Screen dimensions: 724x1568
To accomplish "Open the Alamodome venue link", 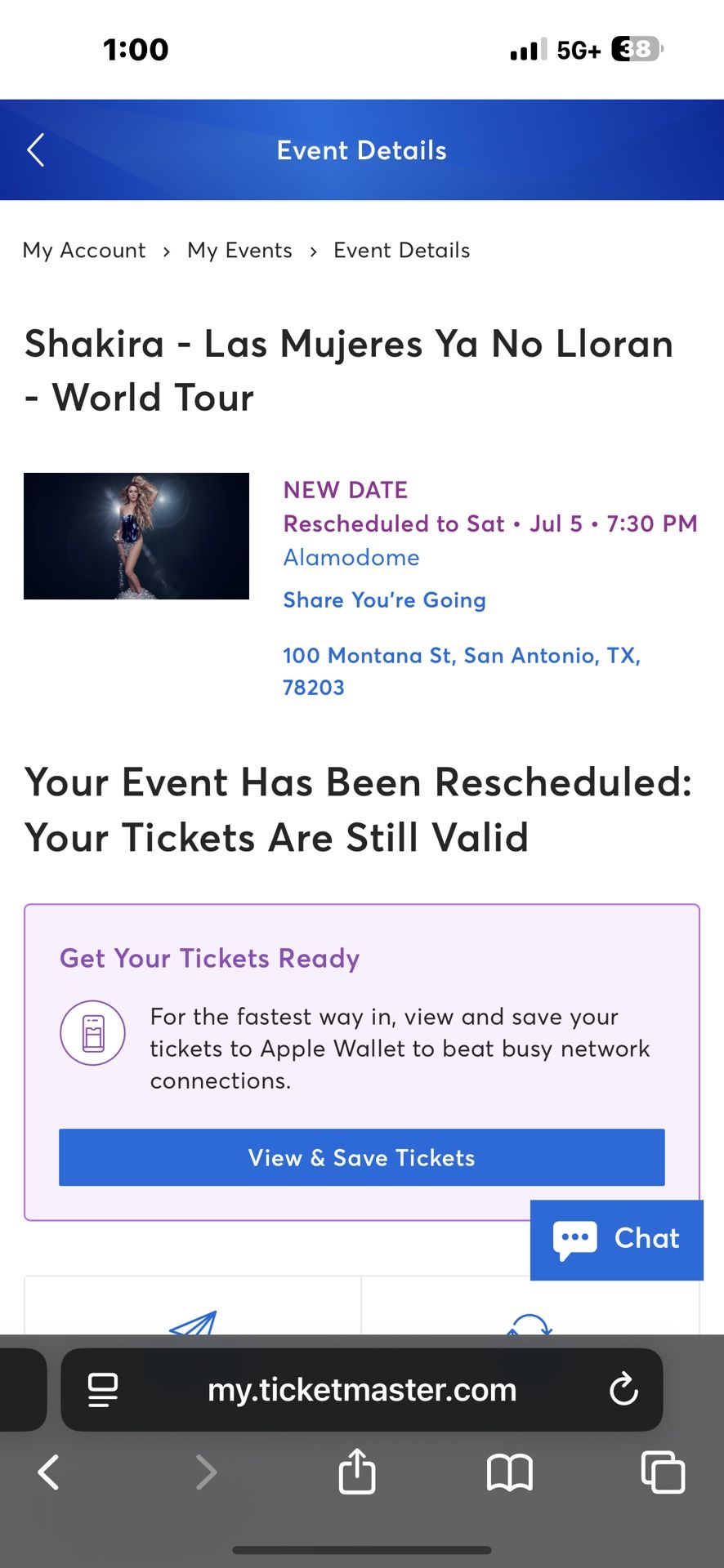I will 351,557.
